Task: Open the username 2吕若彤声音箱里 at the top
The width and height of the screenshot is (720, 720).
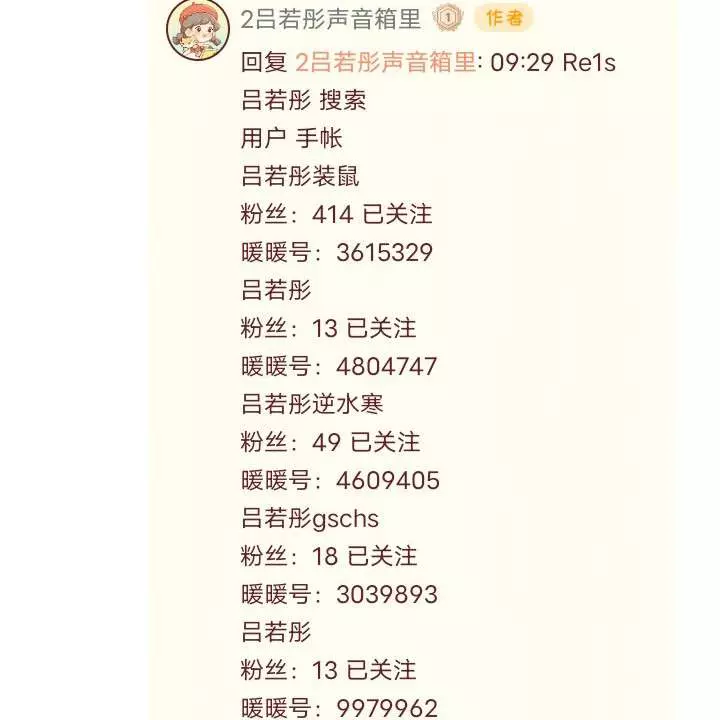Action: tap(331, 18)
